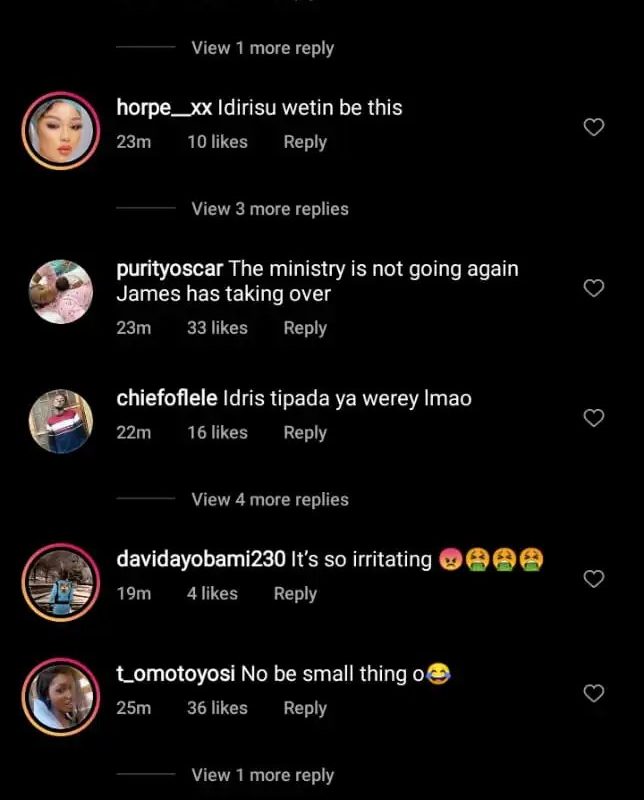Reply to horpe__xx's comment
Viewport: 644px width, 800px height.
(305, 142)
